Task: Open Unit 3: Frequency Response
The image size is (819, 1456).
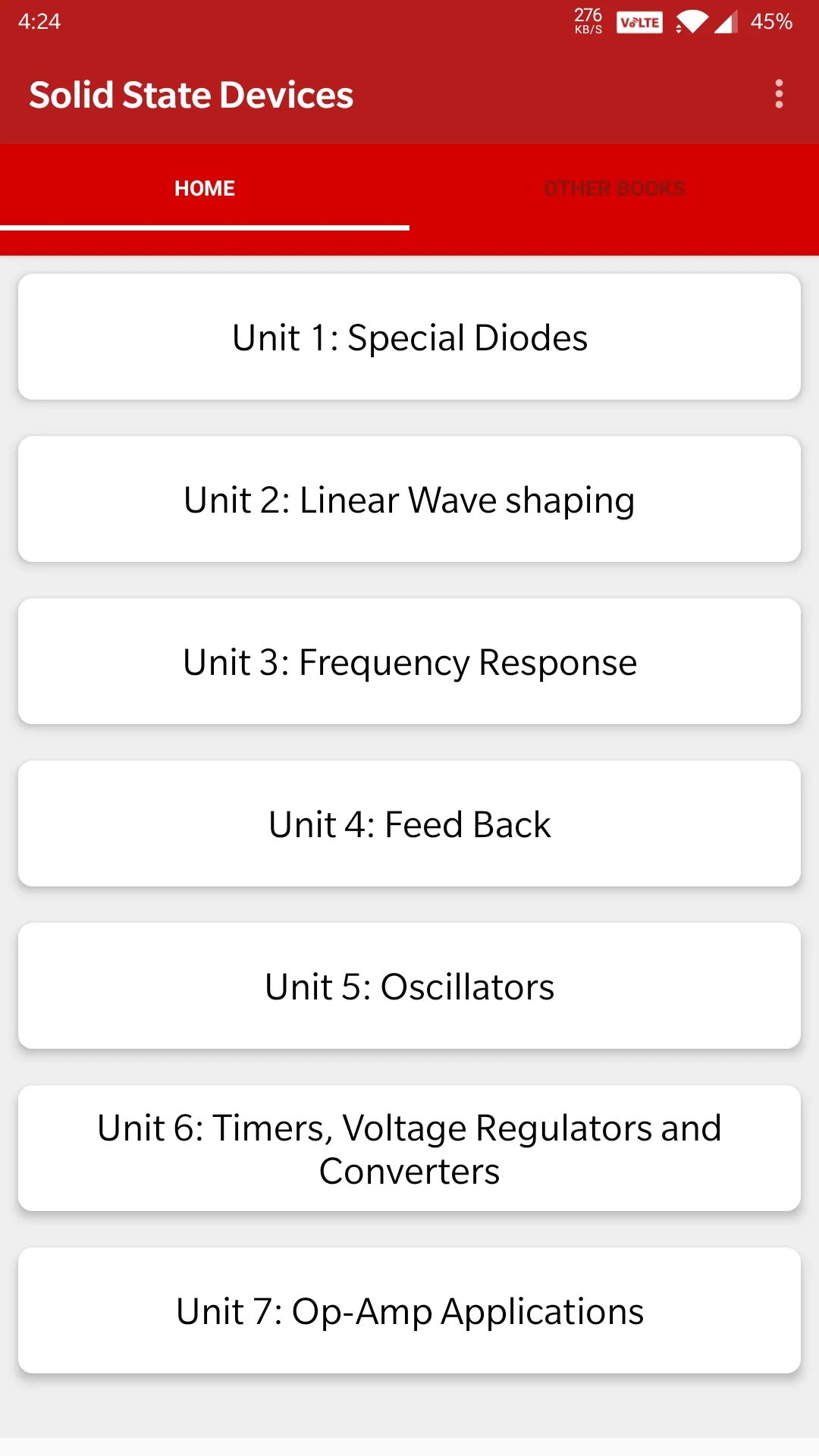Action: pyautogui.click(x=409, y=661)
